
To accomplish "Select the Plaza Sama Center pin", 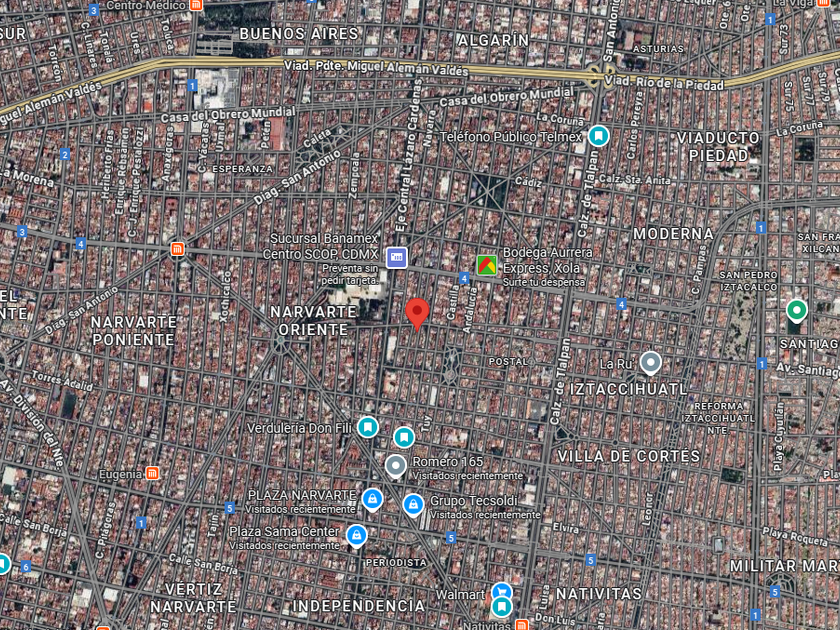I will (x=355, y=536).
